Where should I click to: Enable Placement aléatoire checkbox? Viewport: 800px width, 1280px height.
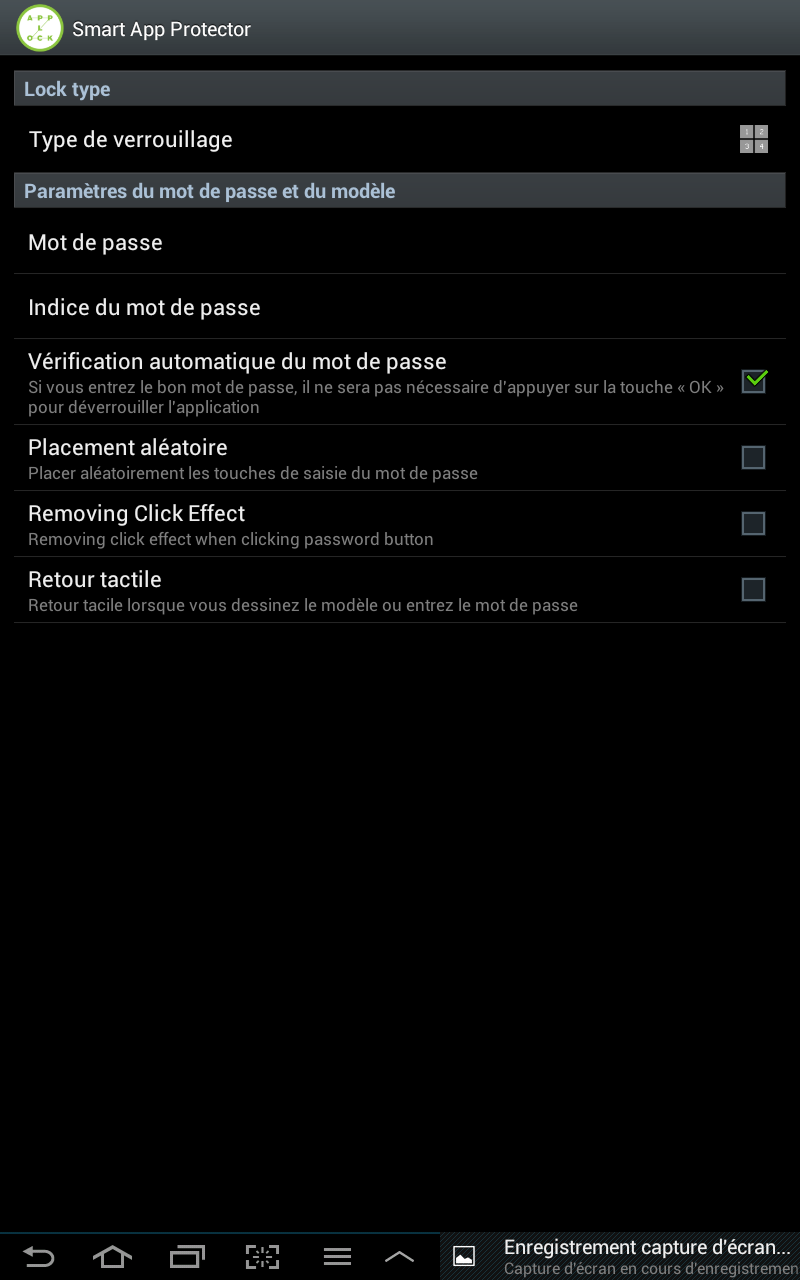[753, 458]
